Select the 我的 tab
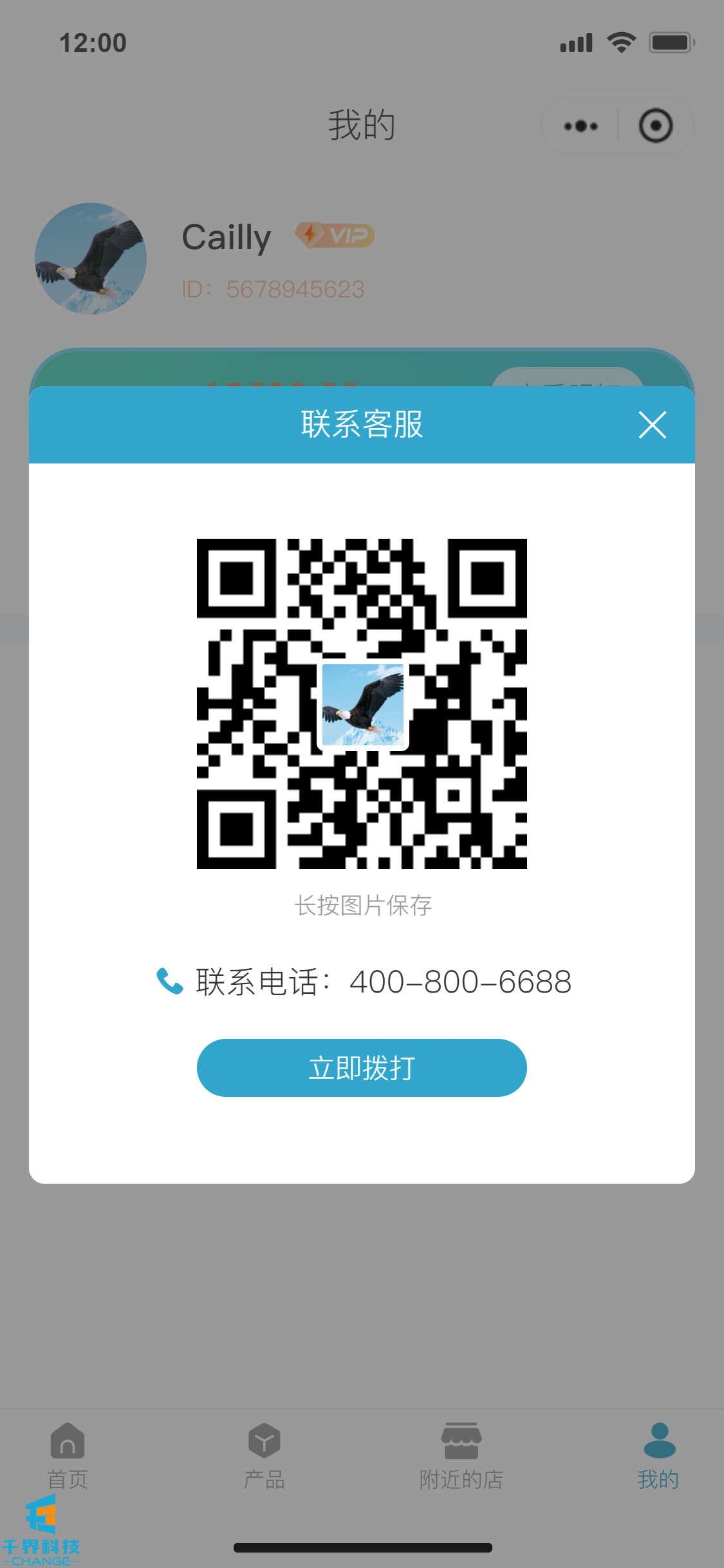The image size is (724, 1568). (658, 1456)
